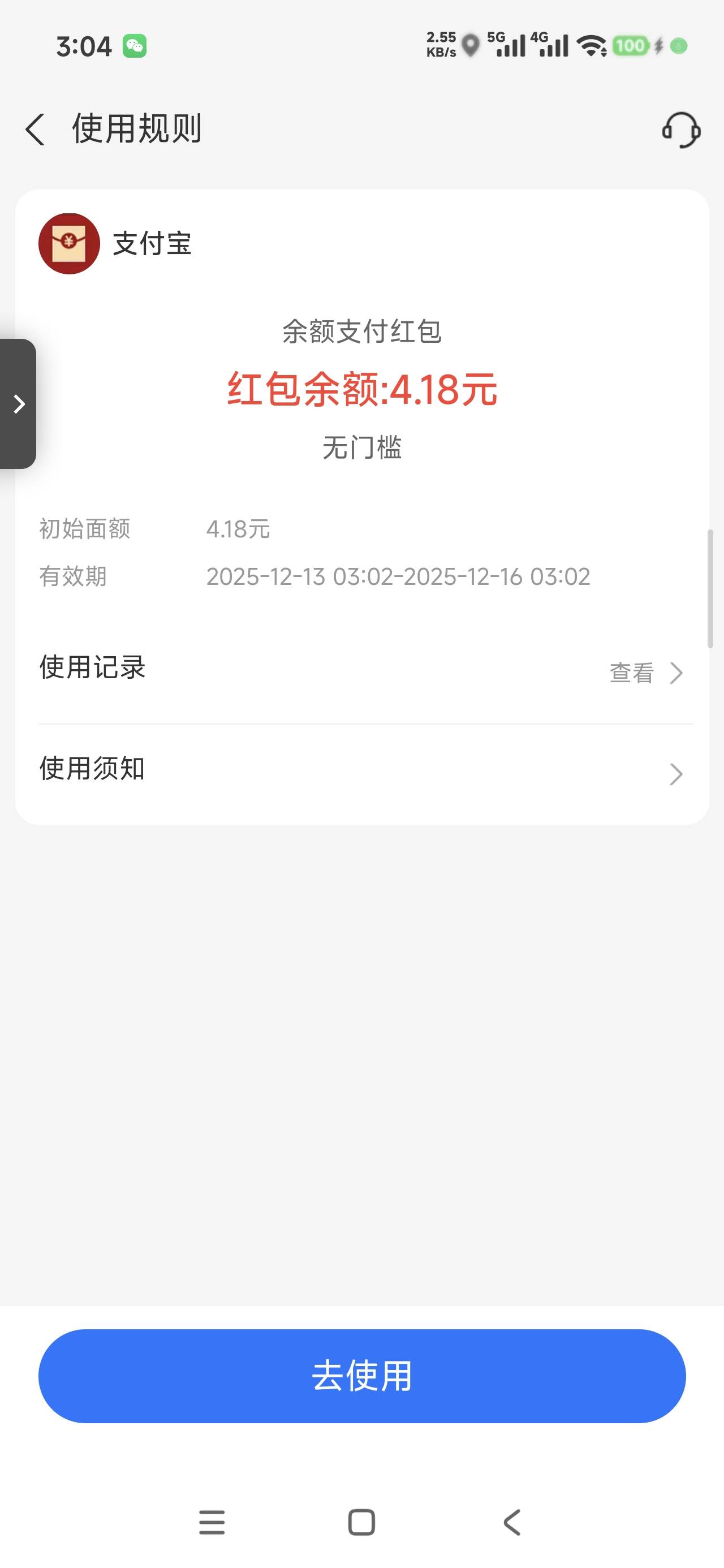This screenshot has height=1568, width=724.
Task: Expand the side panel arrow handle
Action: 18,403
